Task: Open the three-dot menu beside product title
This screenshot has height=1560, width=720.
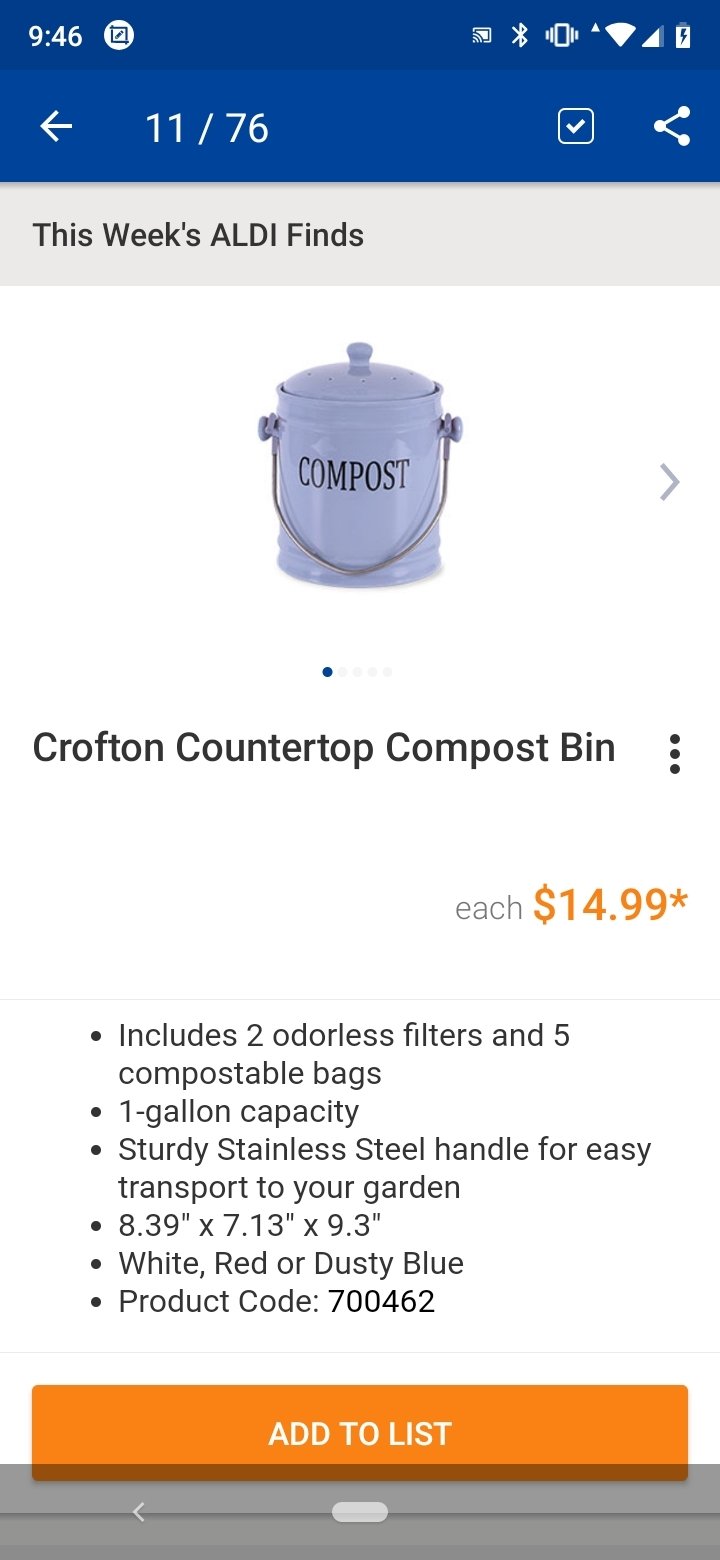Action: pyautogui.click(x=675, y=754)
